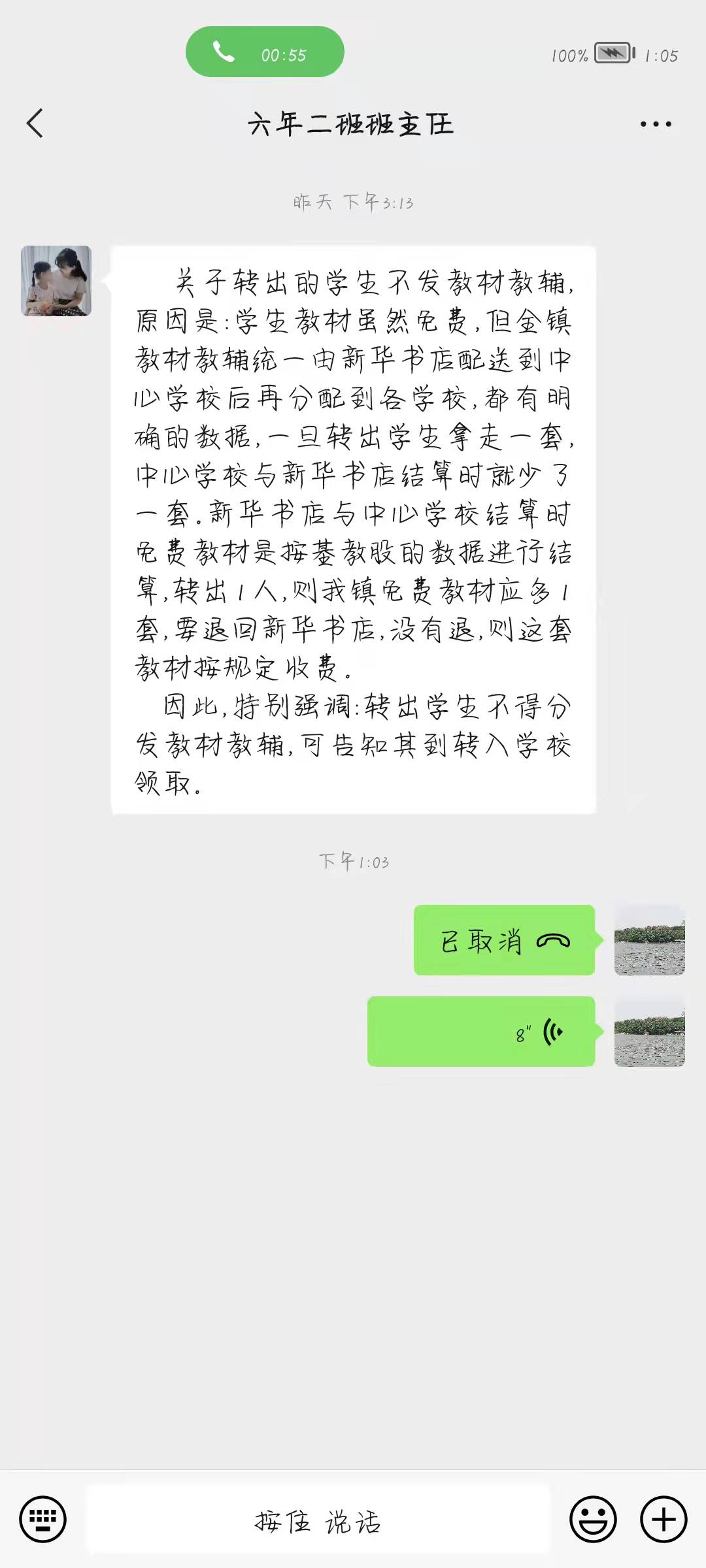Play the 8-second voice message
The width and height of the screenshot is (706, 1568).
click(481, 1032)
